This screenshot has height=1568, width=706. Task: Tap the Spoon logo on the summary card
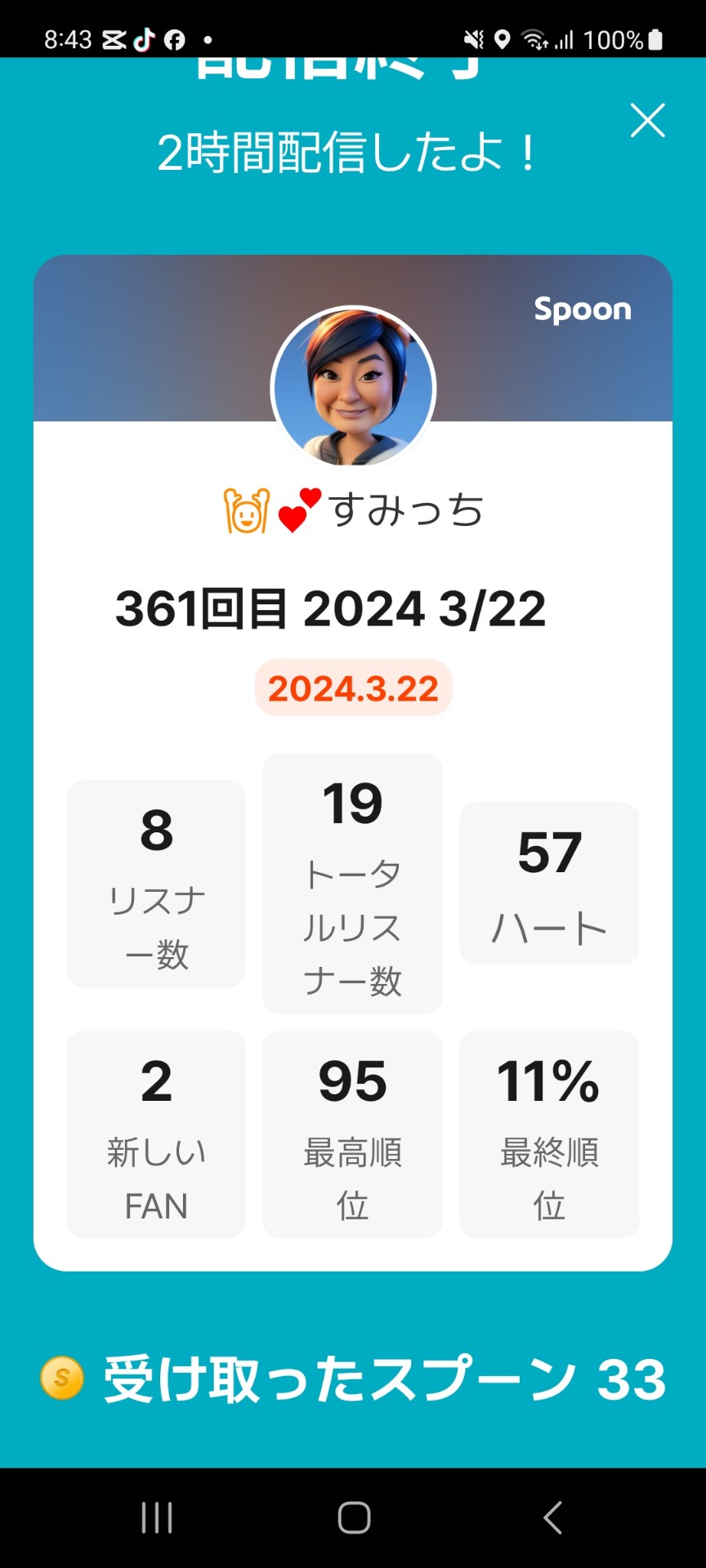tap(583, 310)
